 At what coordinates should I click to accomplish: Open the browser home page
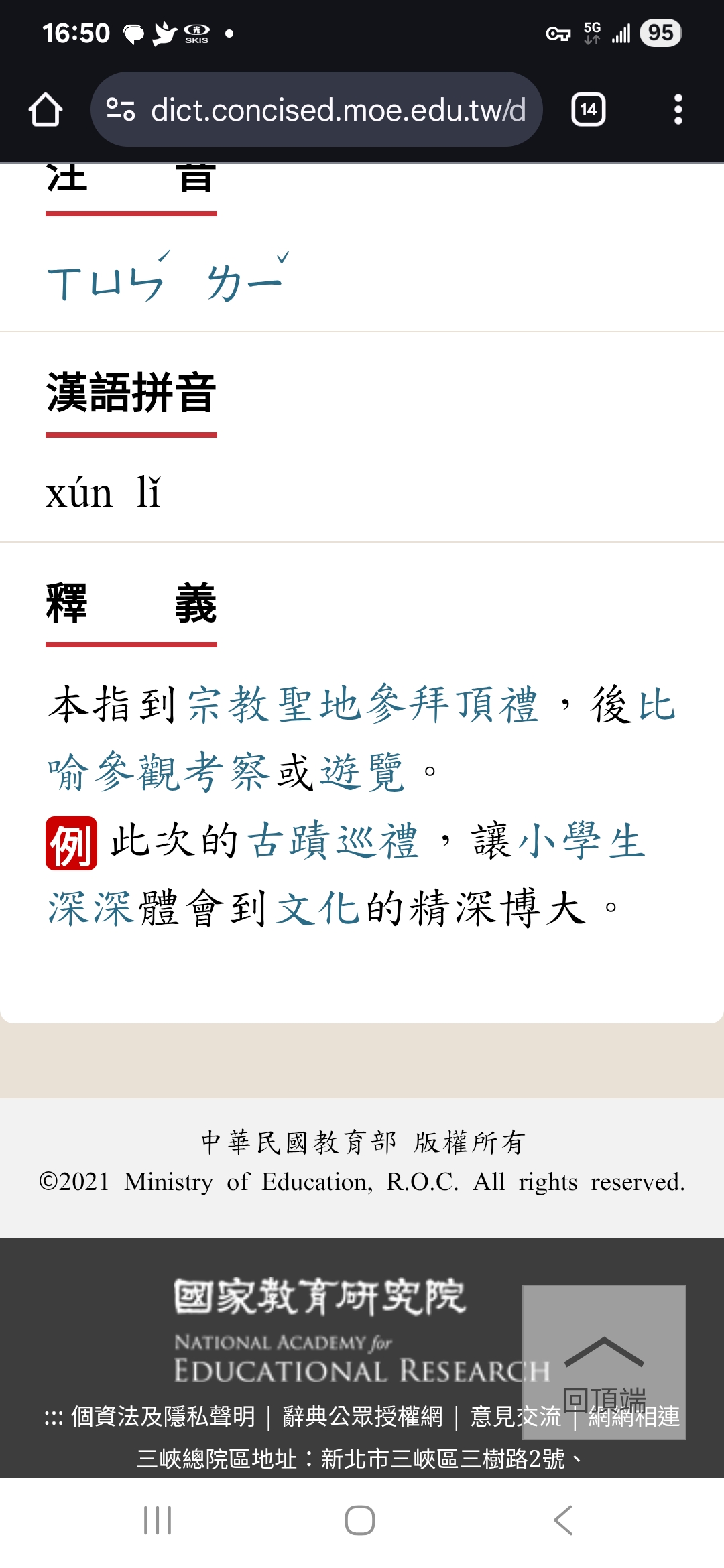(x=46, y=110)
